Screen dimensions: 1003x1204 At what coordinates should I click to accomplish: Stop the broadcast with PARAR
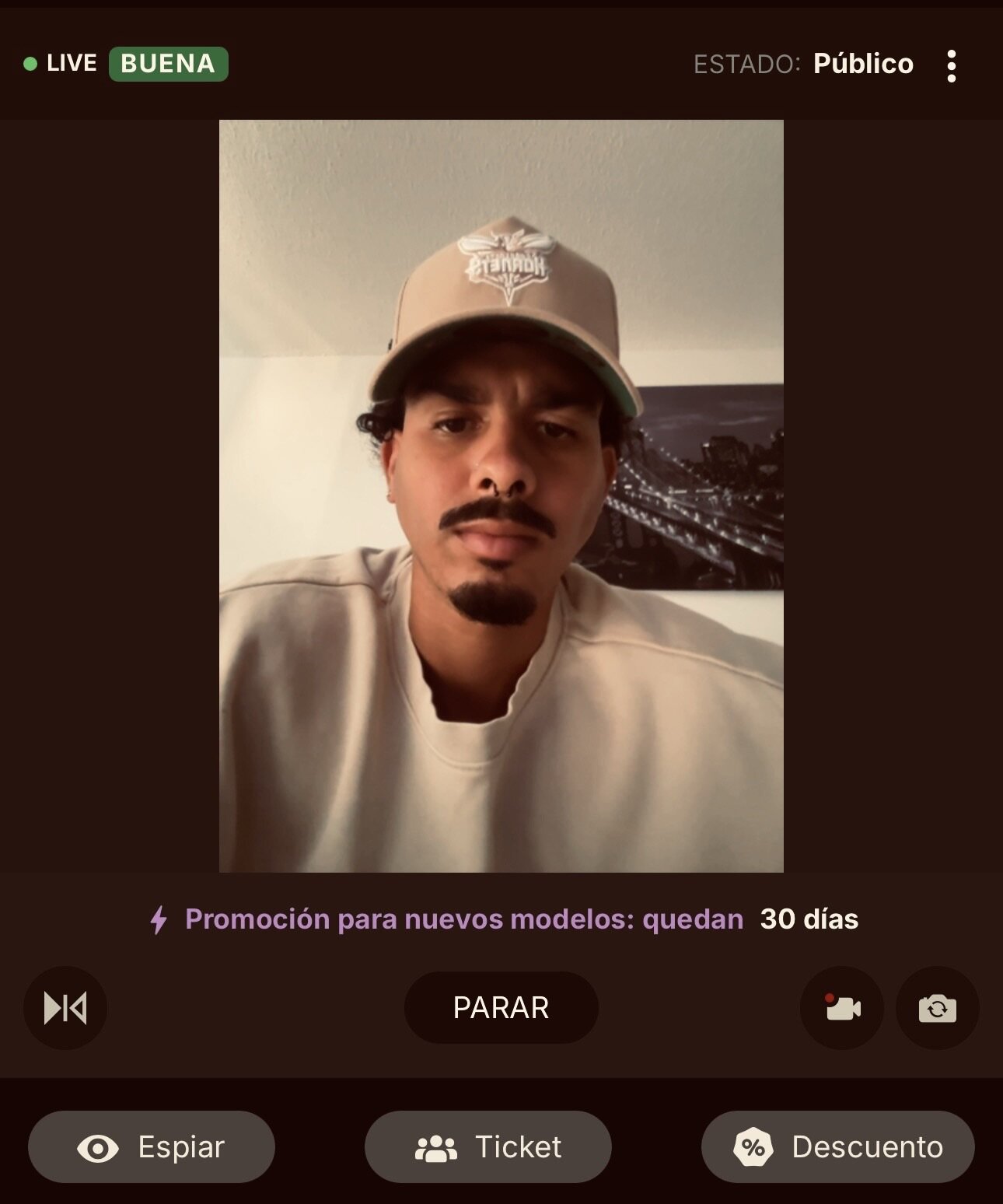[501, 1008]
